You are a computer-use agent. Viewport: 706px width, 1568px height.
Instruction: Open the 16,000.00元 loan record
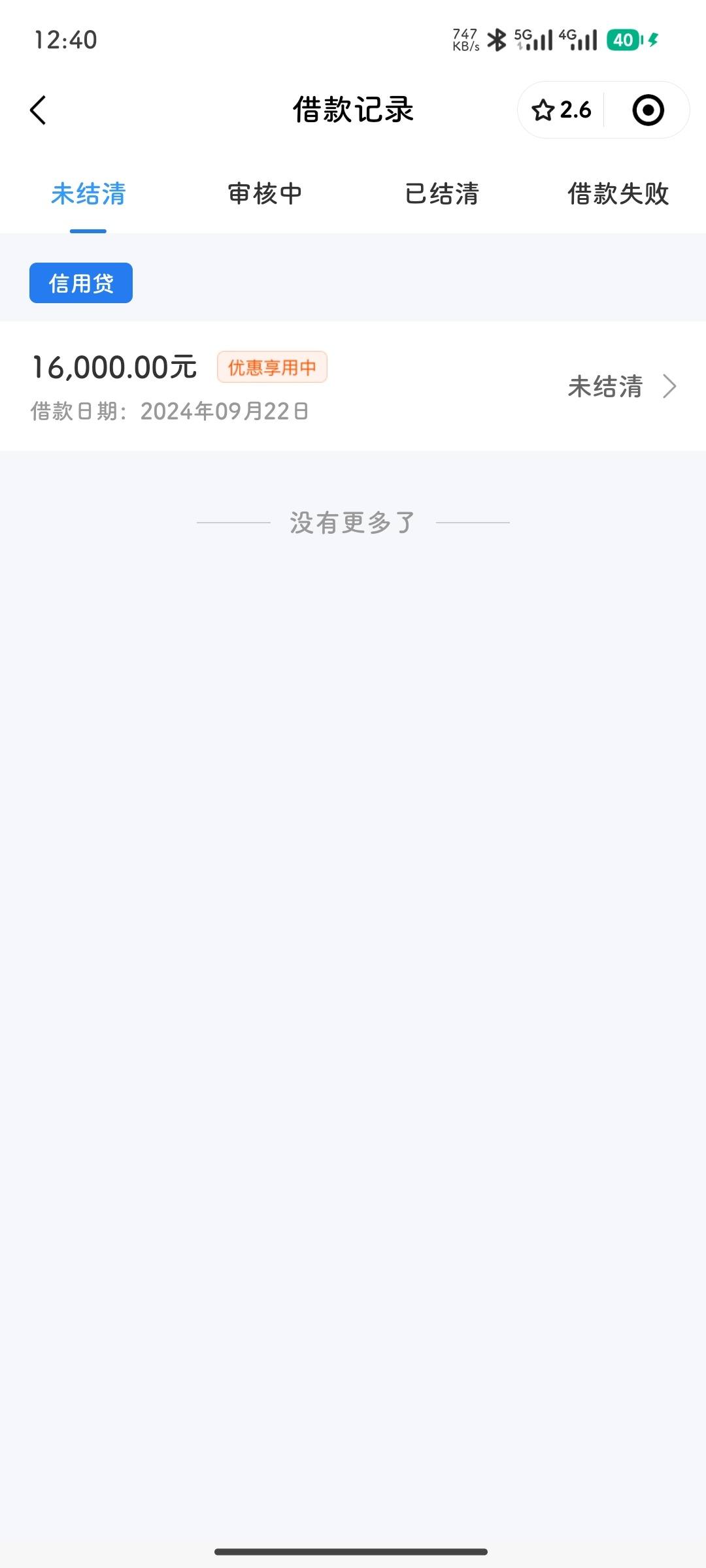353,386
